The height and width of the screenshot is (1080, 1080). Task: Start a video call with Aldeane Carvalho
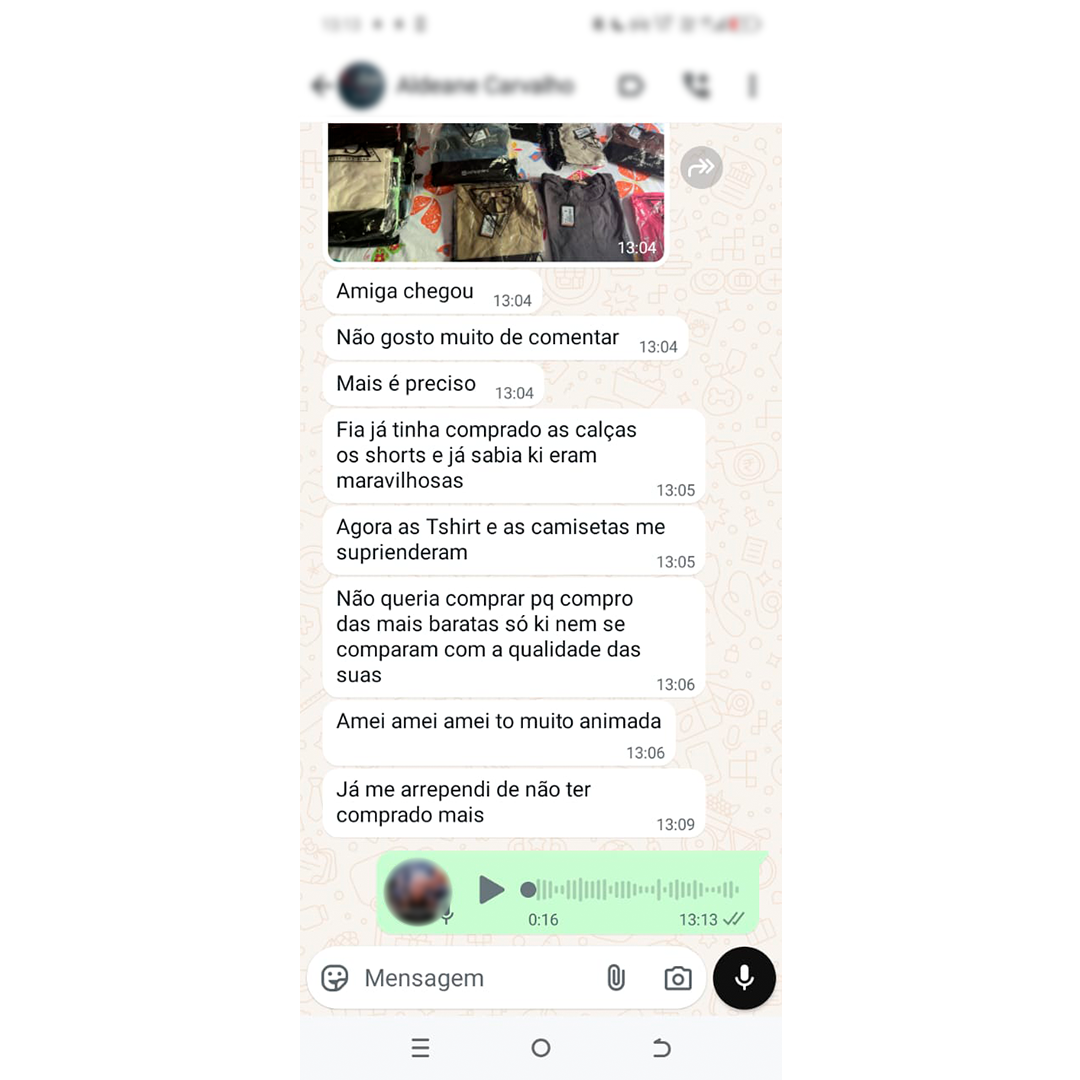630,86
